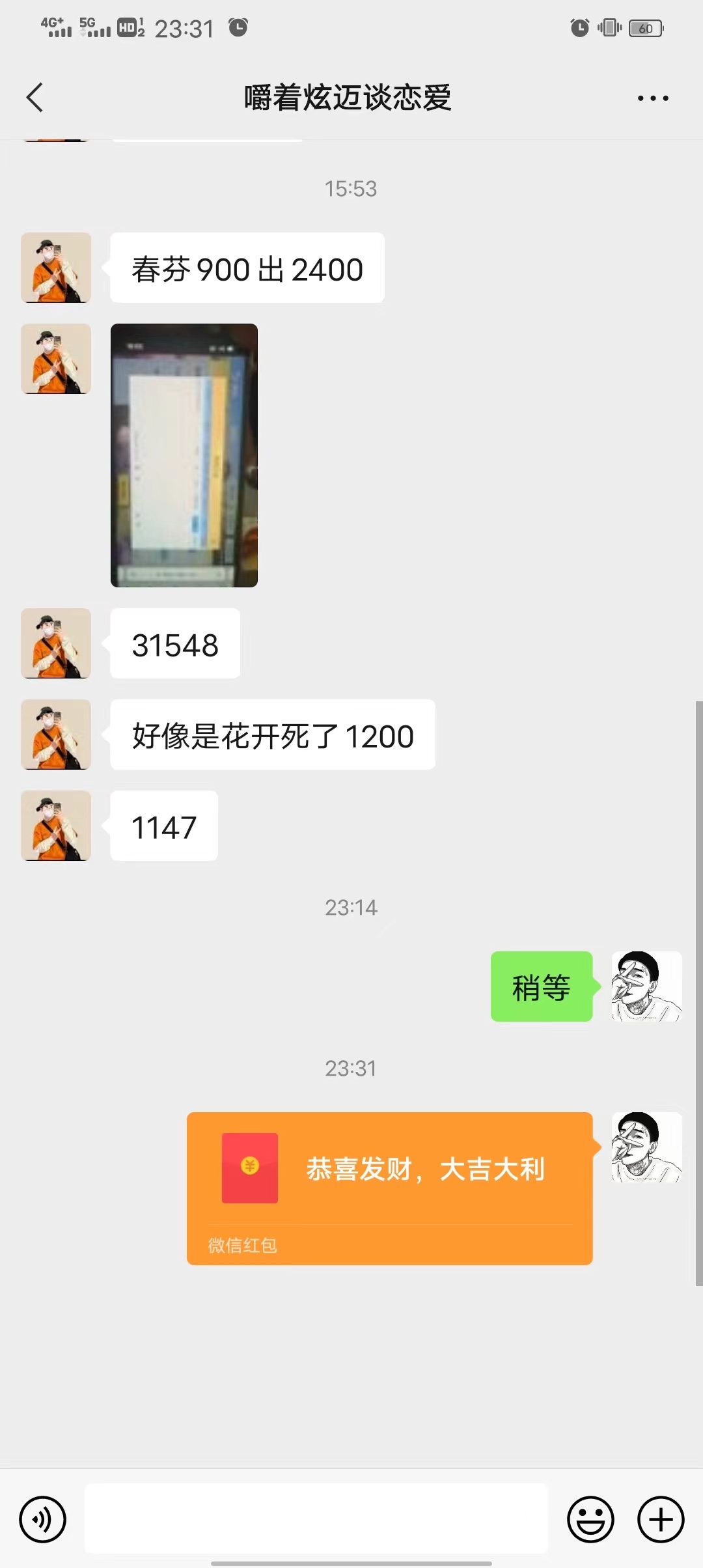
Task: Open the plus attachment menu
Action: pos(660,1519)
